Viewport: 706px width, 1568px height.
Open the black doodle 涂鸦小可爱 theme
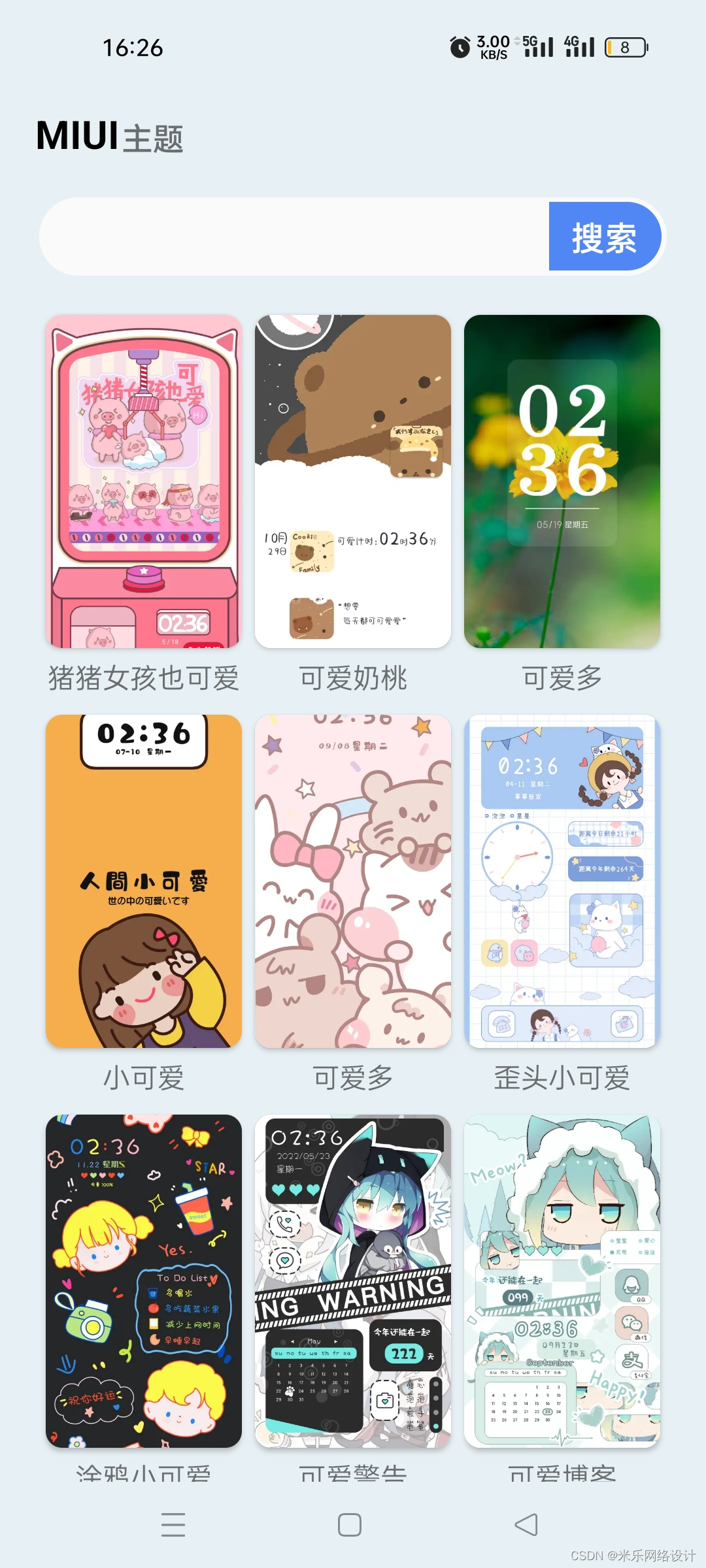[x=144, y=1281]
